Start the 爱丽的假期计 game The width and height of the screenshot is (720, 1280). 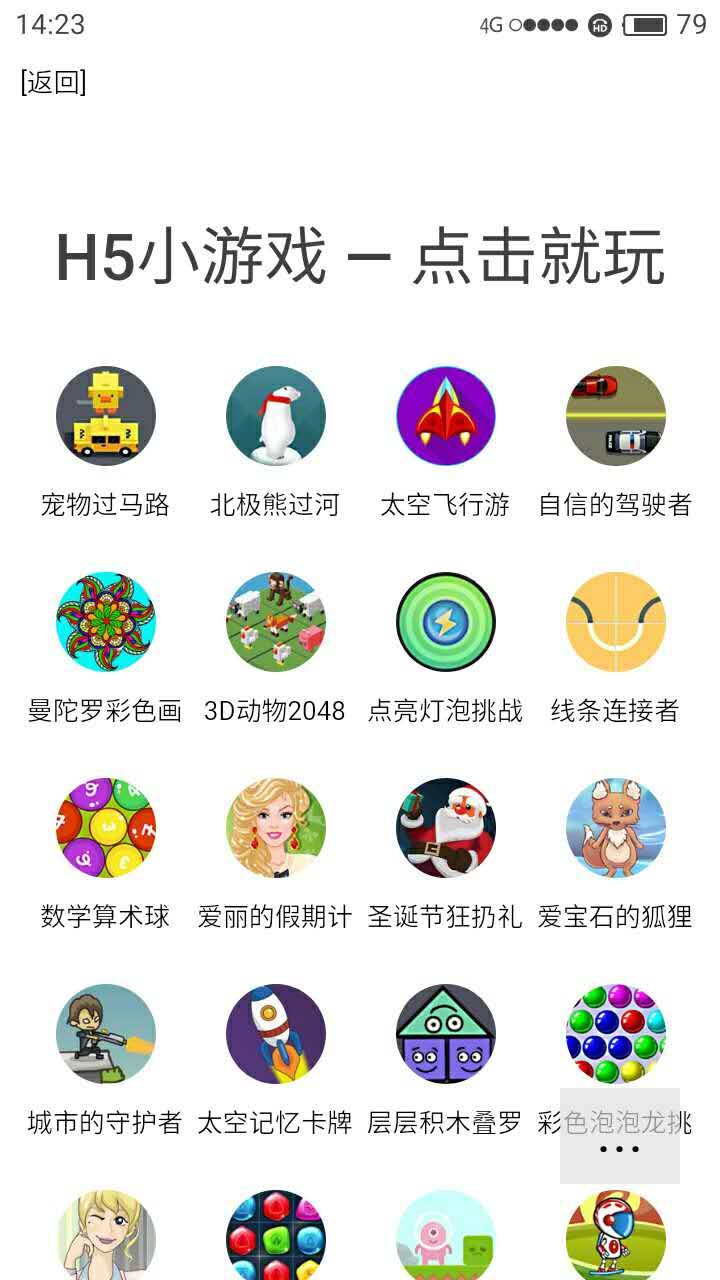pos(276,828)
